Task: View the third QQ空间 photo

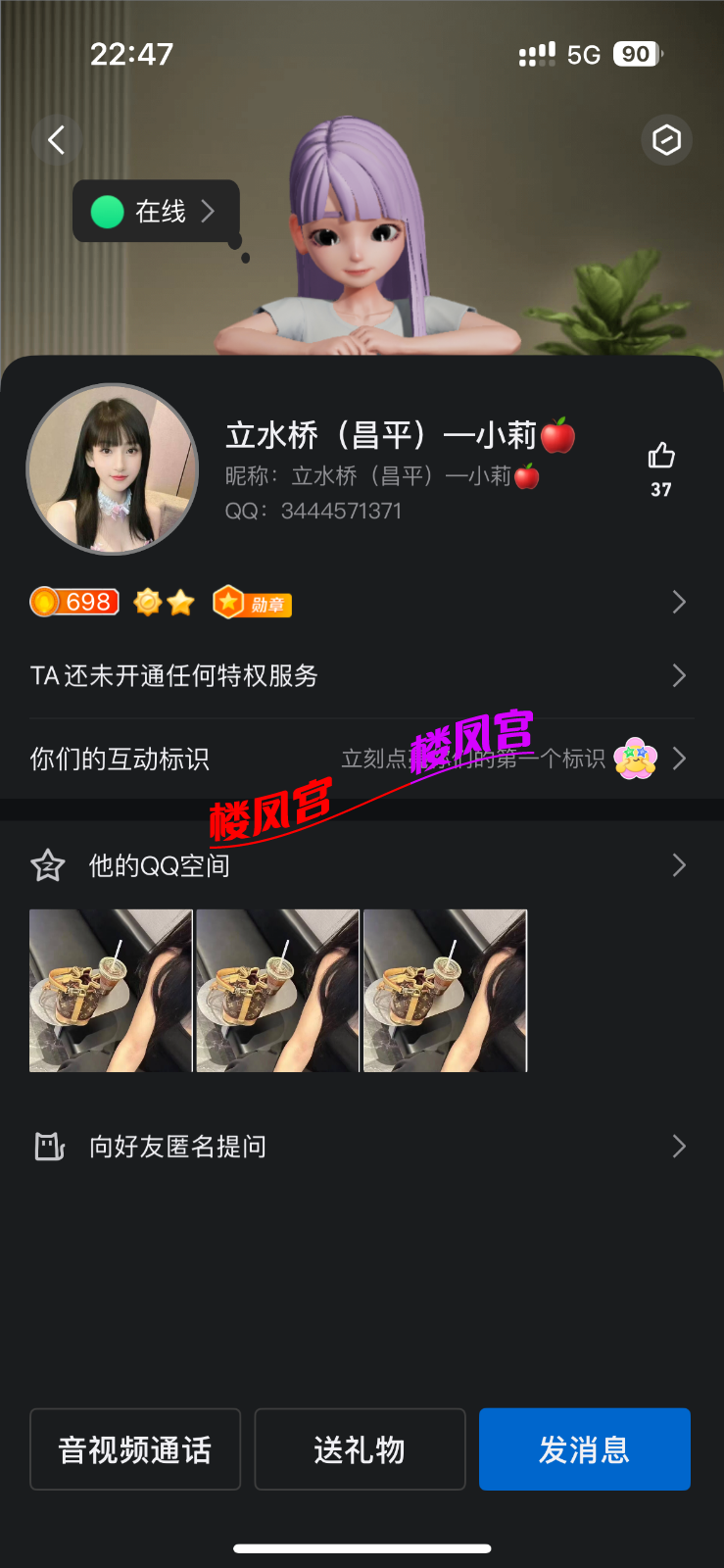Action: [x=445, y=991]
